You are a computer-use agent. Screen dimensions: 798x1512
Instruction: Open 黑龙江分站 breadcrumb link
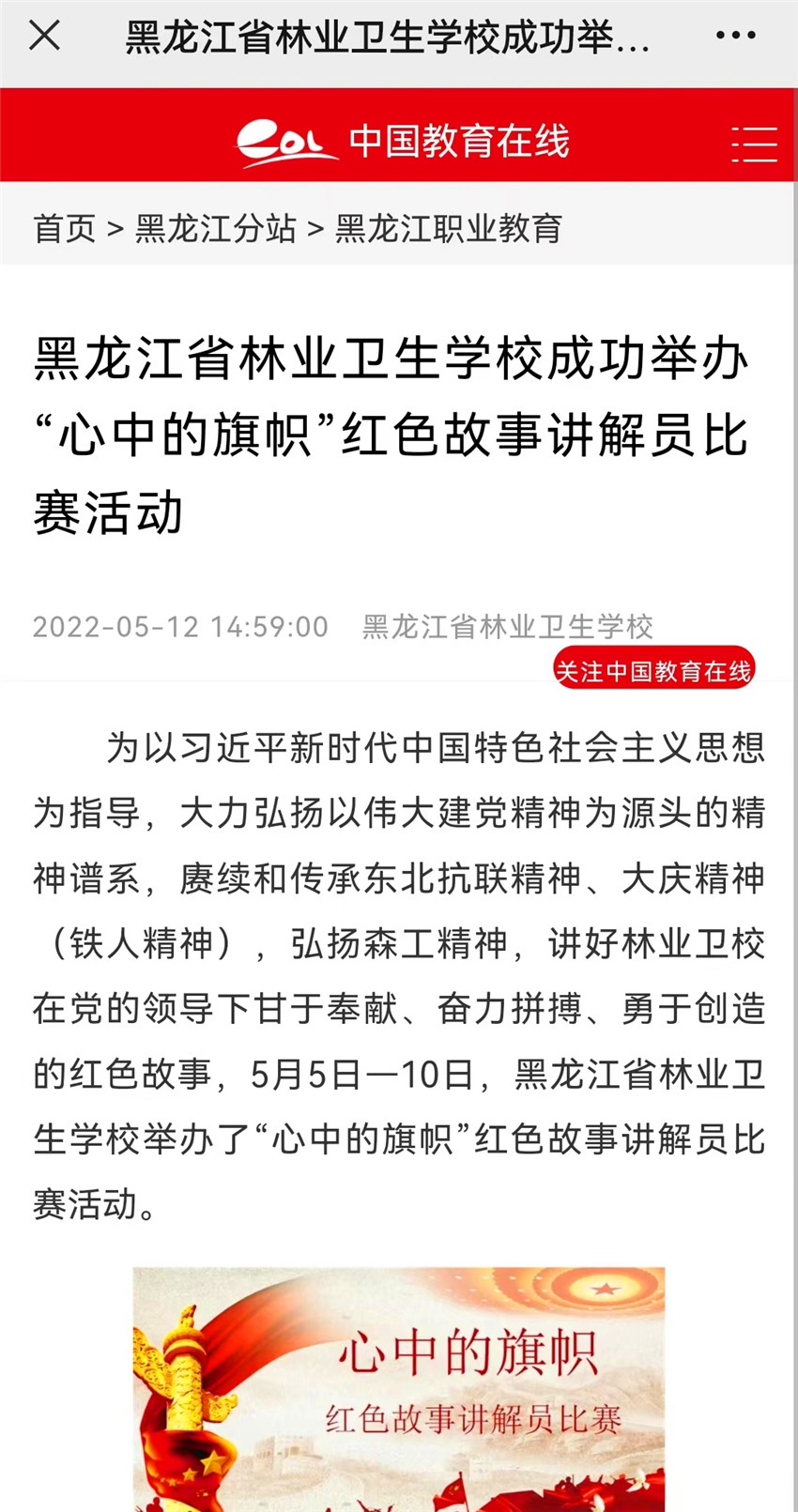coord(215,228)
